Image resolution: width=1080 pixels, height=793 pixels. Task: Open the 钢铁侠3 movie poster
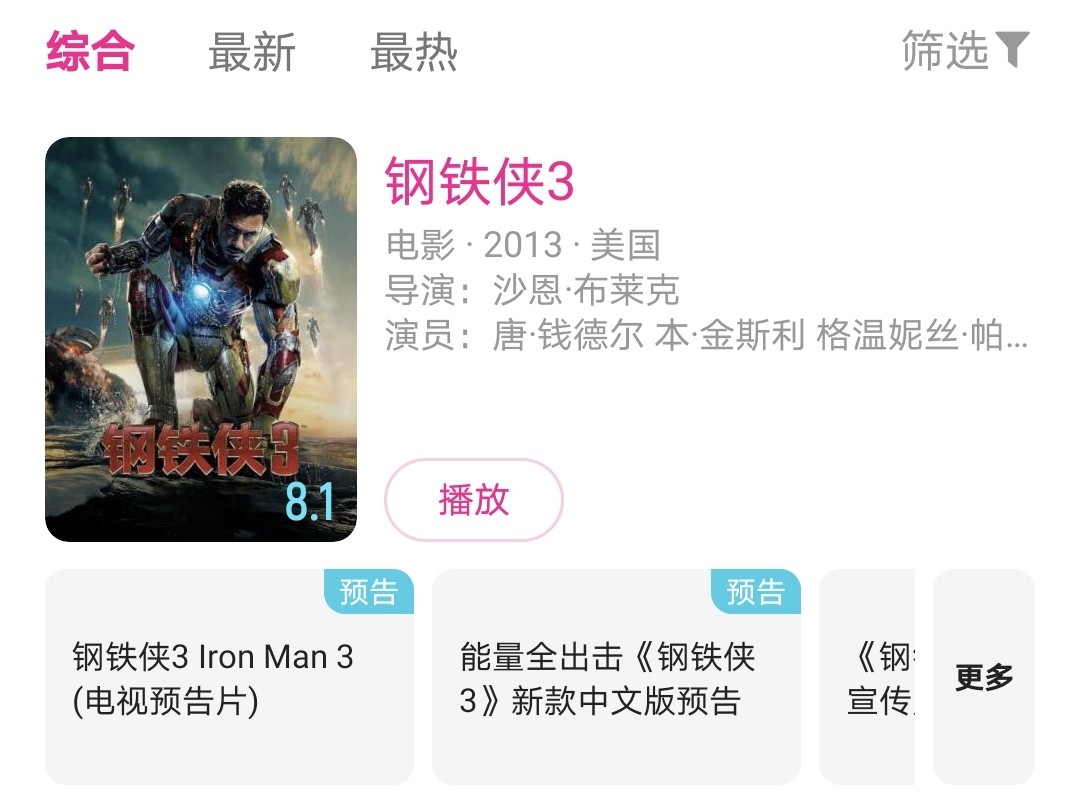(x=201, y=339)
